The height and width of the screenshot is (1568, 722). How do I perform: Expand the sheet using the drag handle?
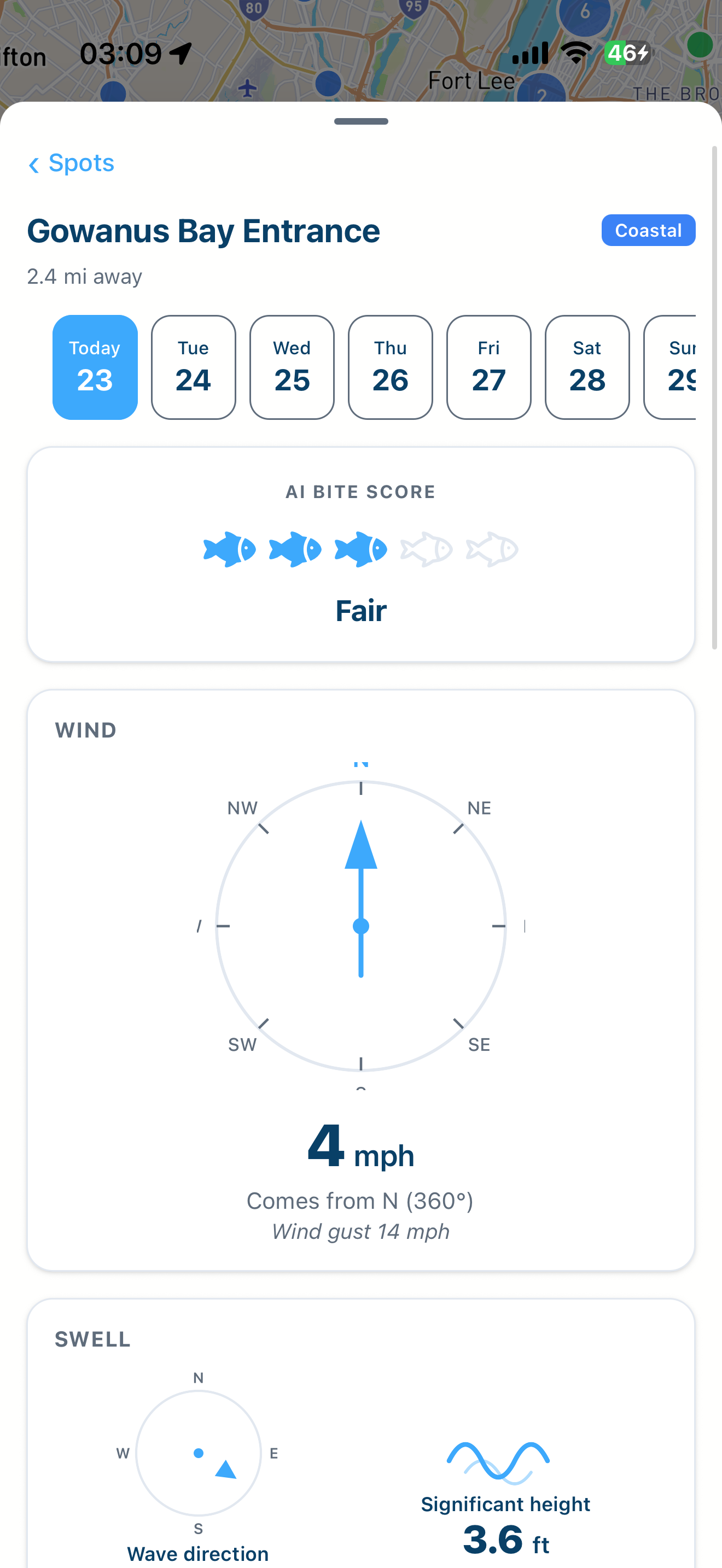(x=361, y=121)
